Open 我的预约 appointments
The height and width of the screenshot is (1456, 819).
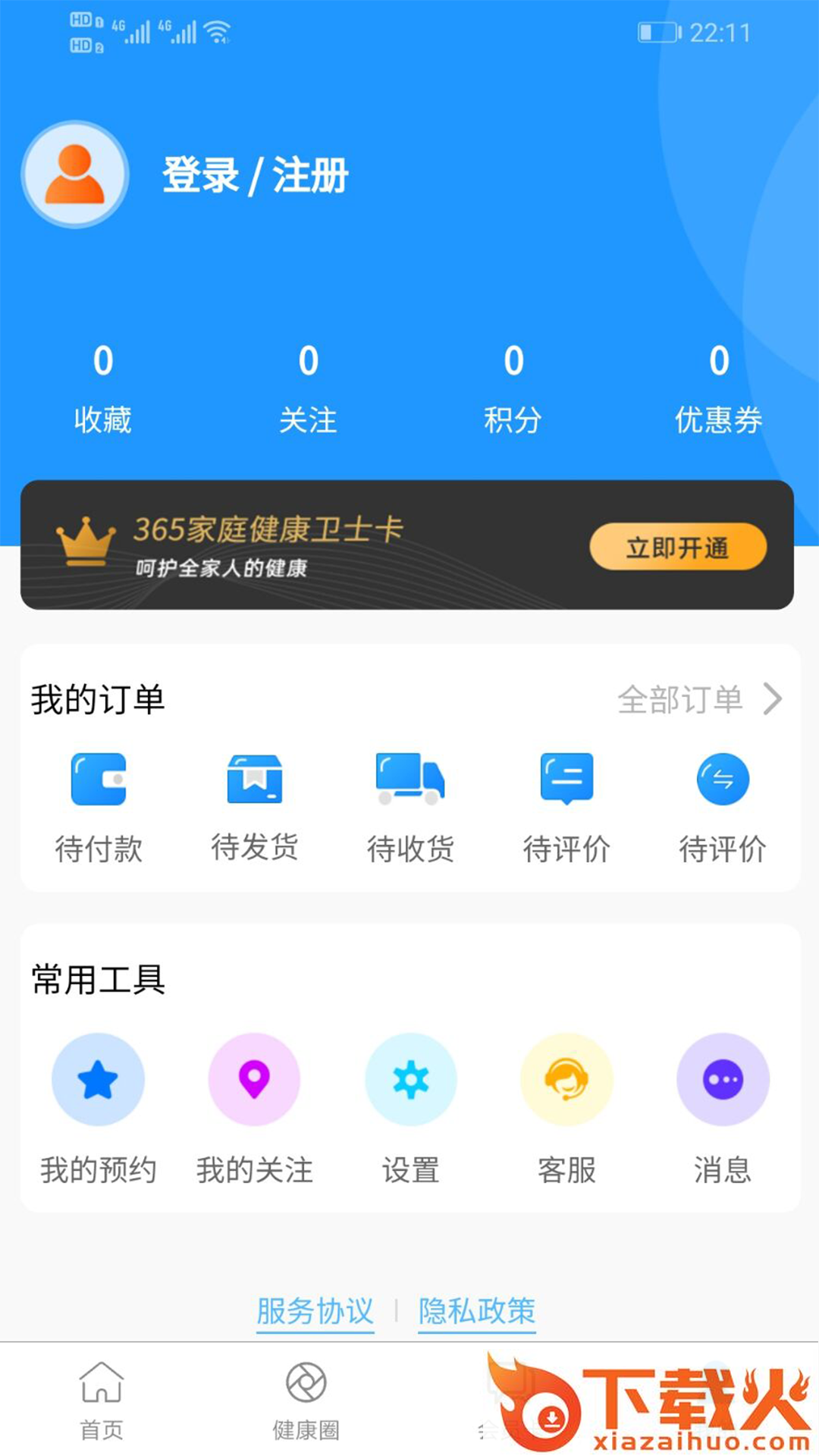click(x=99, y=1107)
